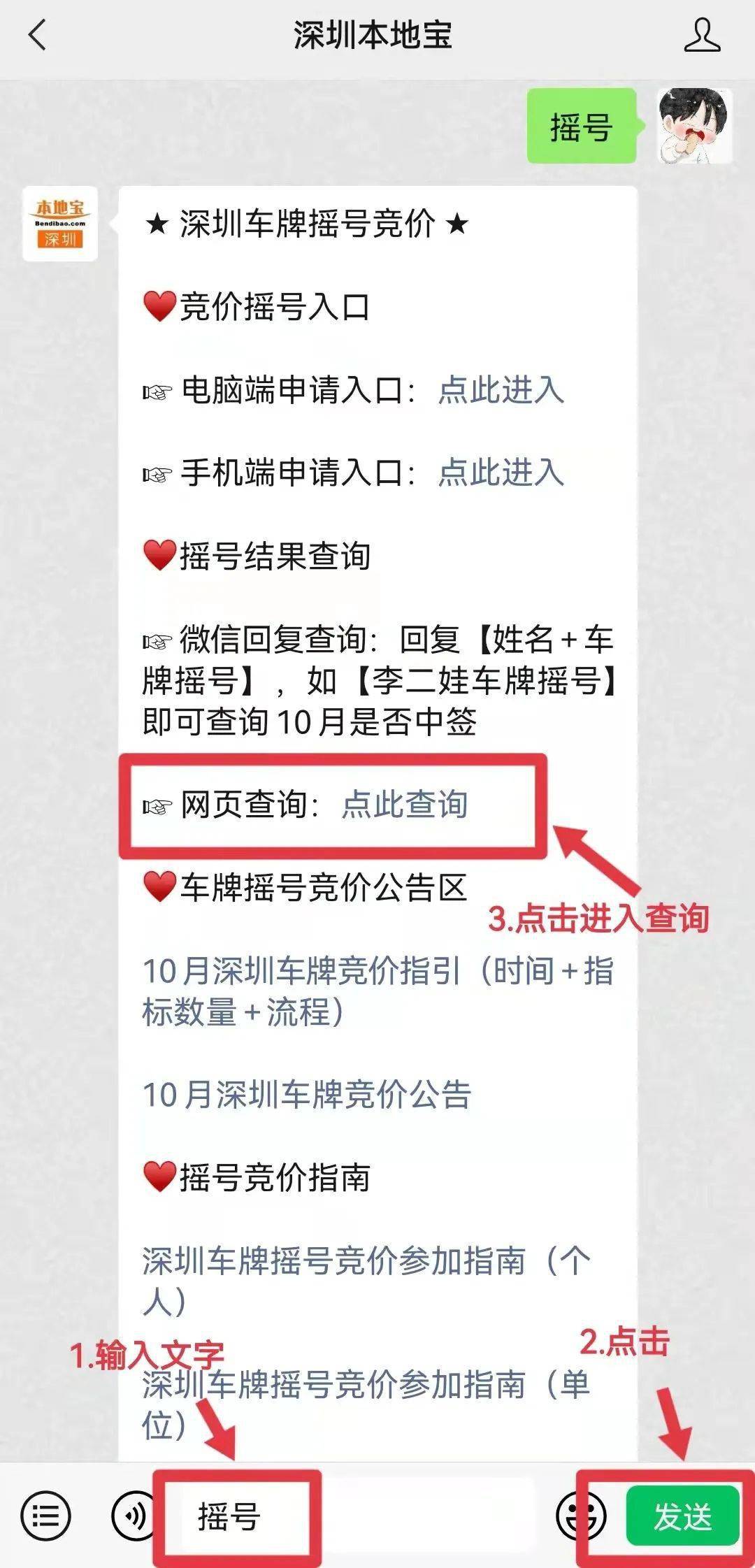Tap your own avatar beside the 摇号 message

pos(694,126)
